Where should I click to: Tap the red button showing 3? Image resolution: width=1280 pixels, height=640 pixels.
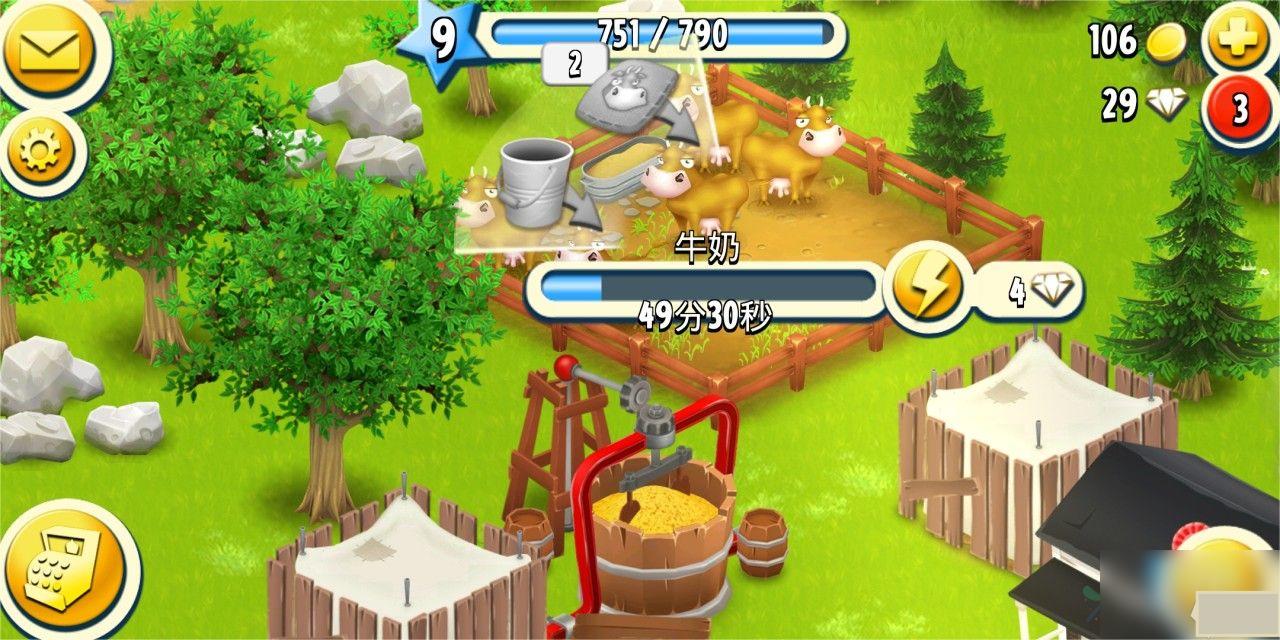coord(1240,109)
